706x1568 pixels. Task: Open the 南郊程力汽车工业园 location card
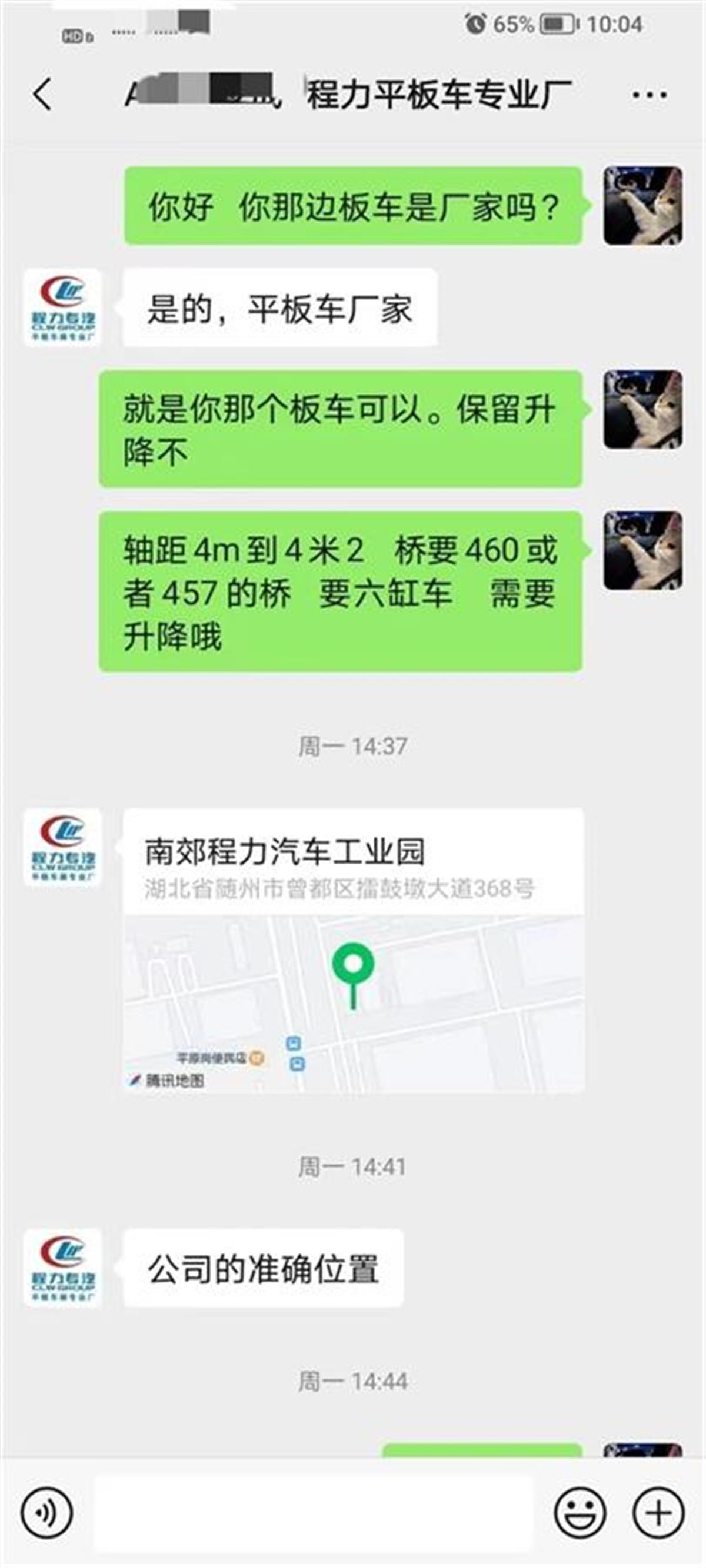click(x=354, y=950)
